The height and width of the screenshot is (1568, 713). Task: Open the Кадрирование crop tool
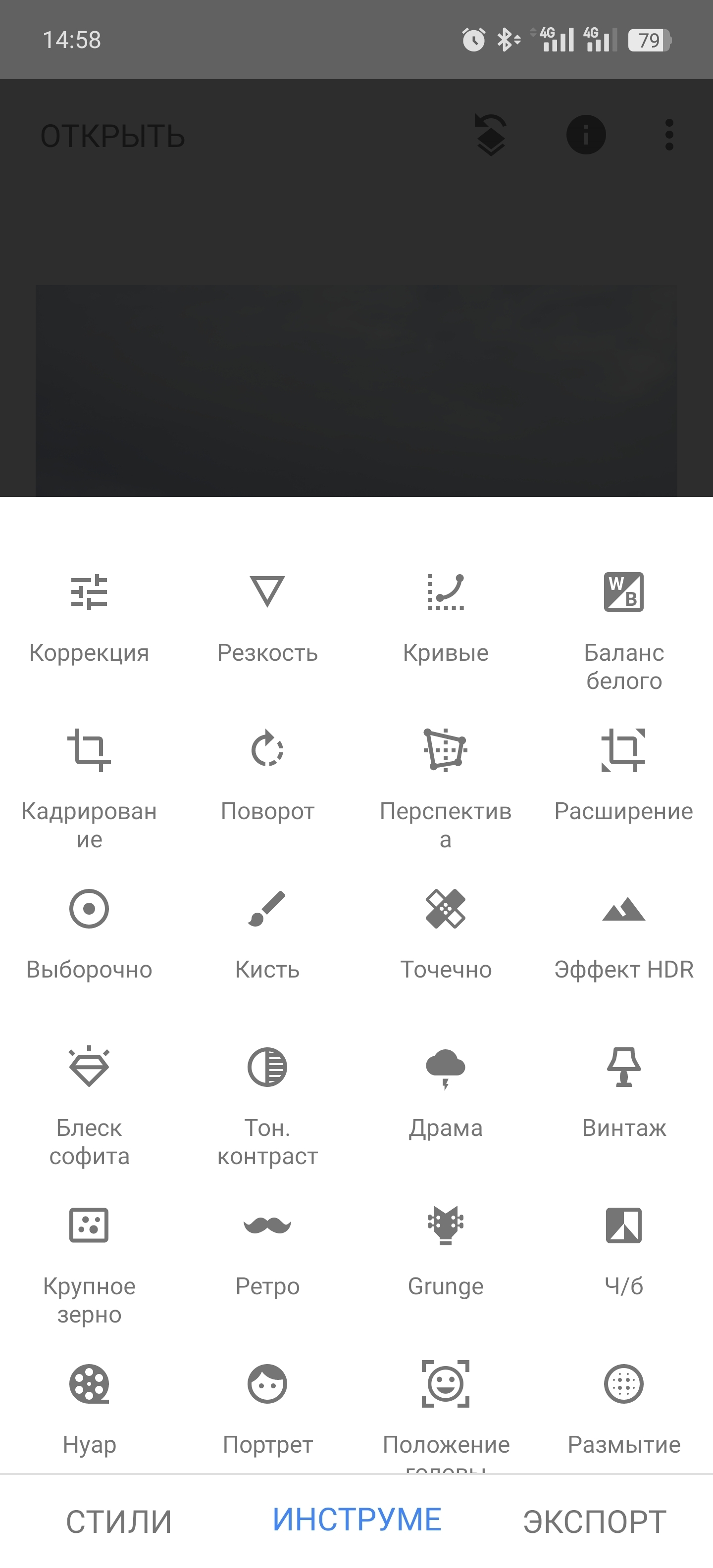(x=89, y=785)
